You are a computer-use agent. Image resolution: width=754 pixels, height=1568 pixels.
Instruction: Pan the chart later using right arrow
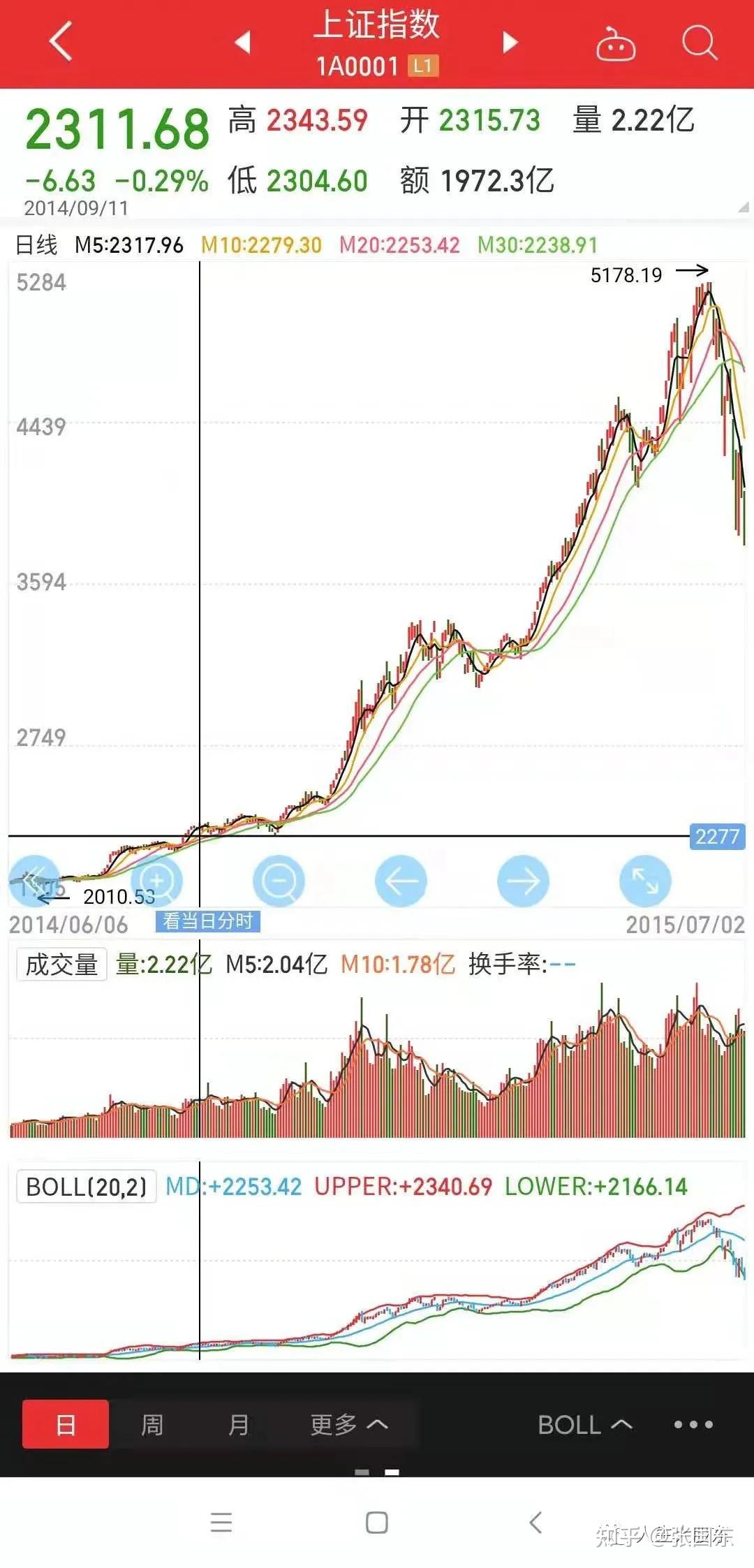(523, 880)
